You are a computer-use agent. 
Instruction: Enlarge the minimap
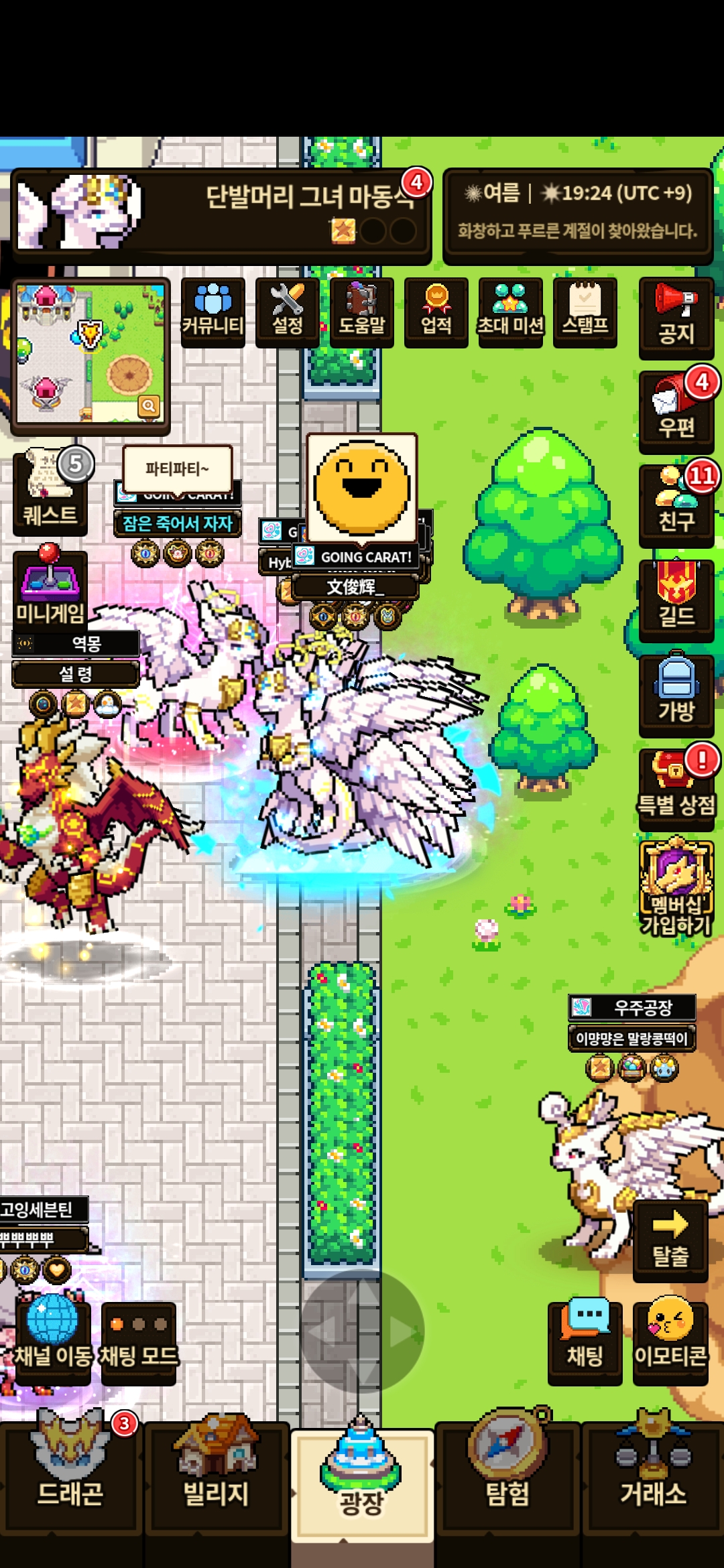point(148,405)
